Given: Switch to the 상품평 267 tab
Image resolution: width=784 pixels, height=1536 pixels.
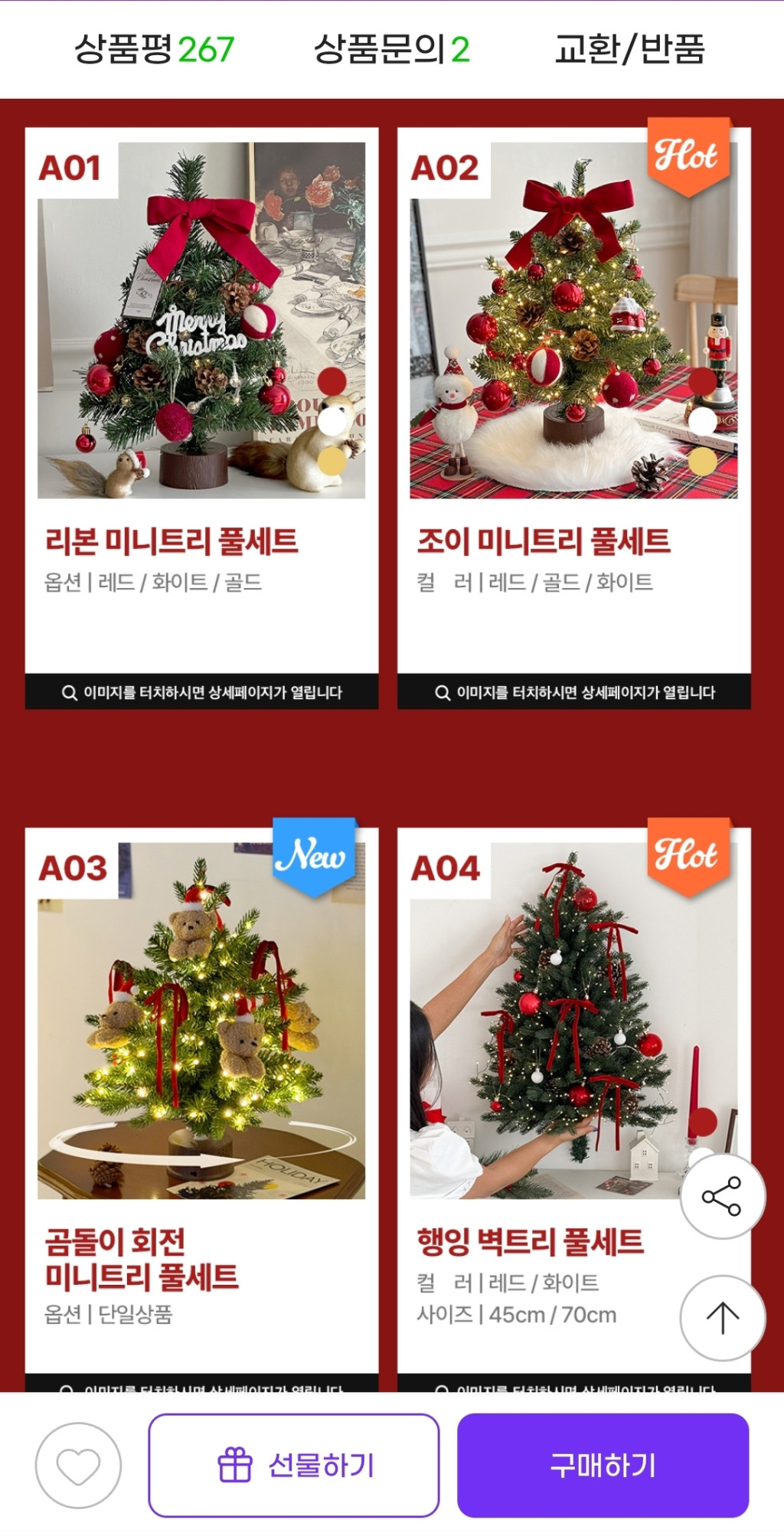Looking at the screenshot, I should point(155,47).
